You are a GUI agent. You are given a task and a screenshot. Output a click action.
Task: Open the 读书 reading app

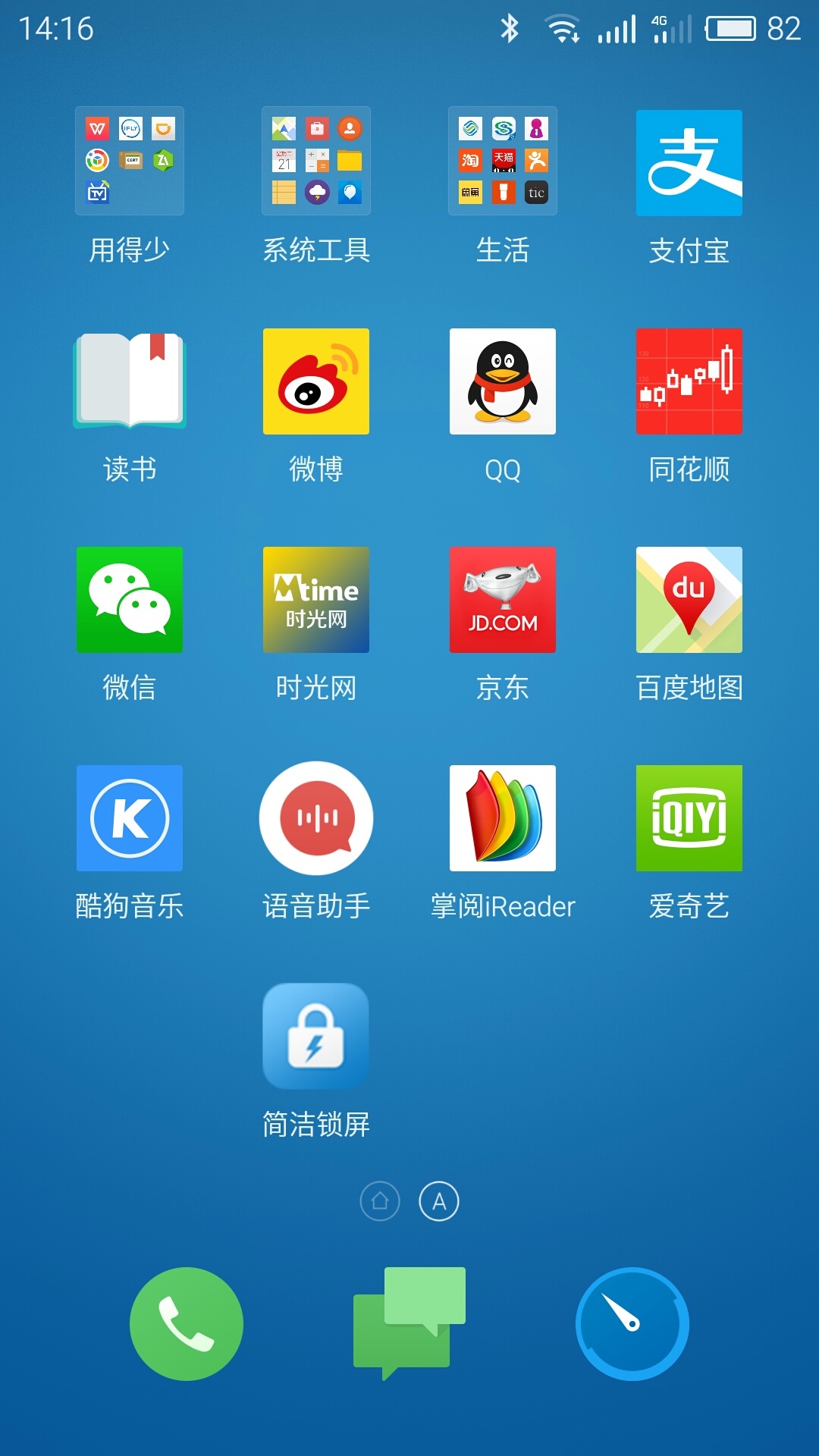[130, 381]
